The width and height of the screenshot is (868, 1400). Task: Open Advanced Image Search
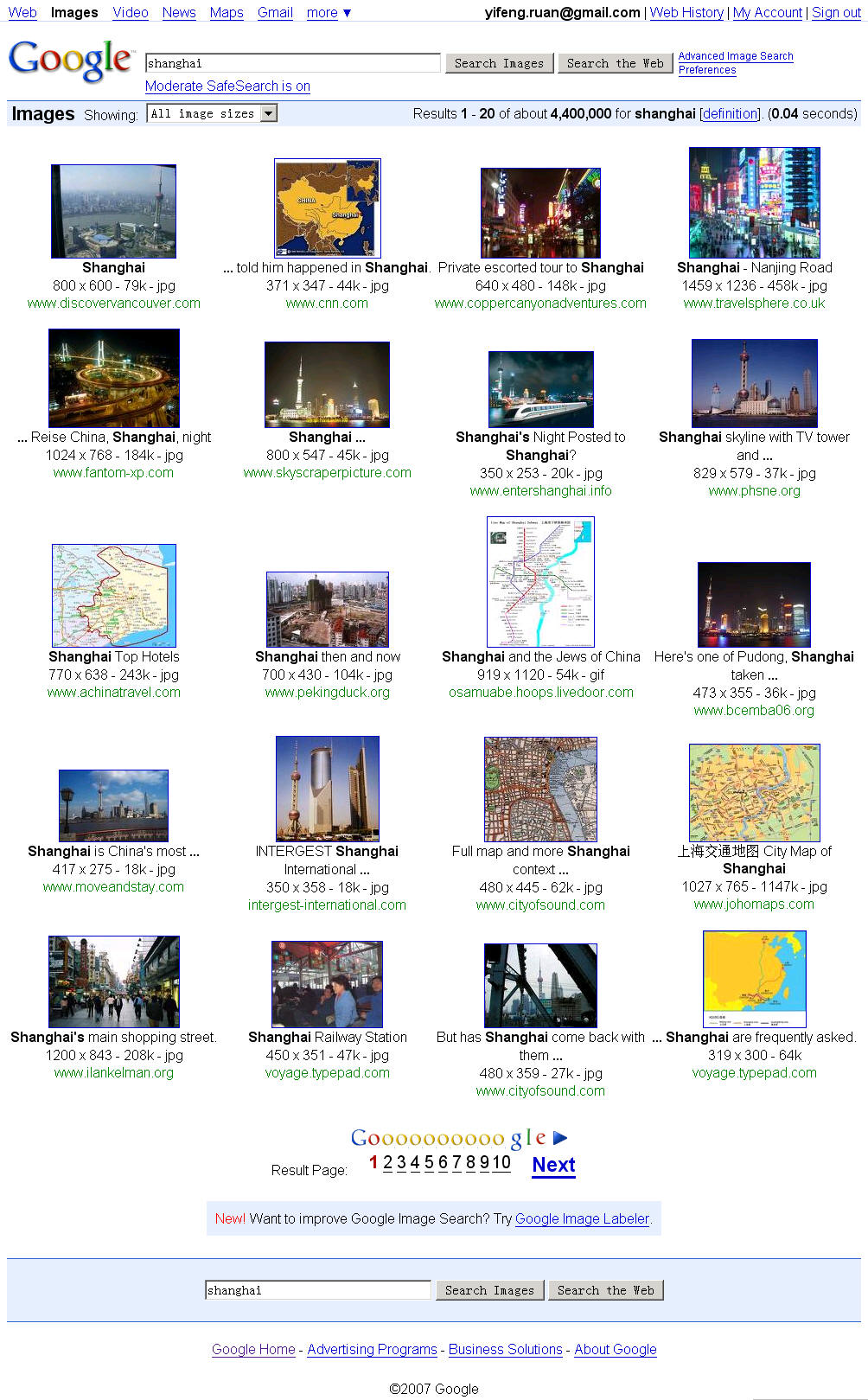point(735,56)
